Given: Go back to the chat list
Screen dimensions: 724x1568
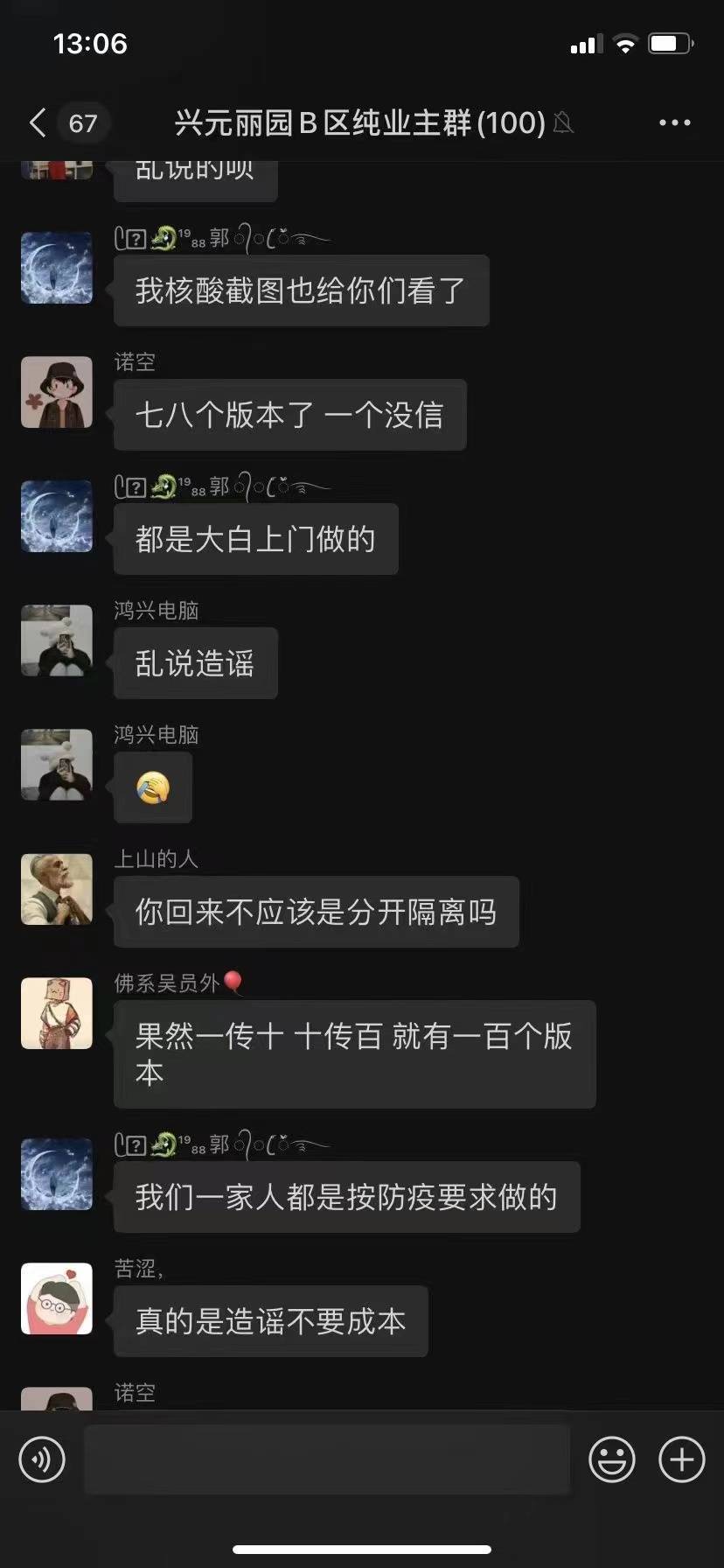Looking at the screenshot, I should click(x=38, y=123).
